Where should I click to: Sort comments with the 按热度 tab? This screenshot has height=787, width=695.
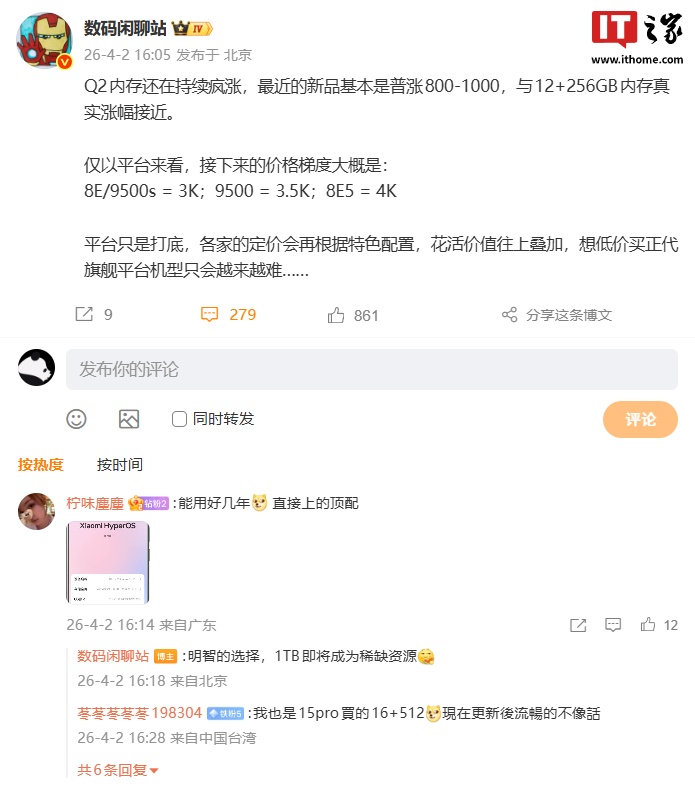(x=40, y=465)
